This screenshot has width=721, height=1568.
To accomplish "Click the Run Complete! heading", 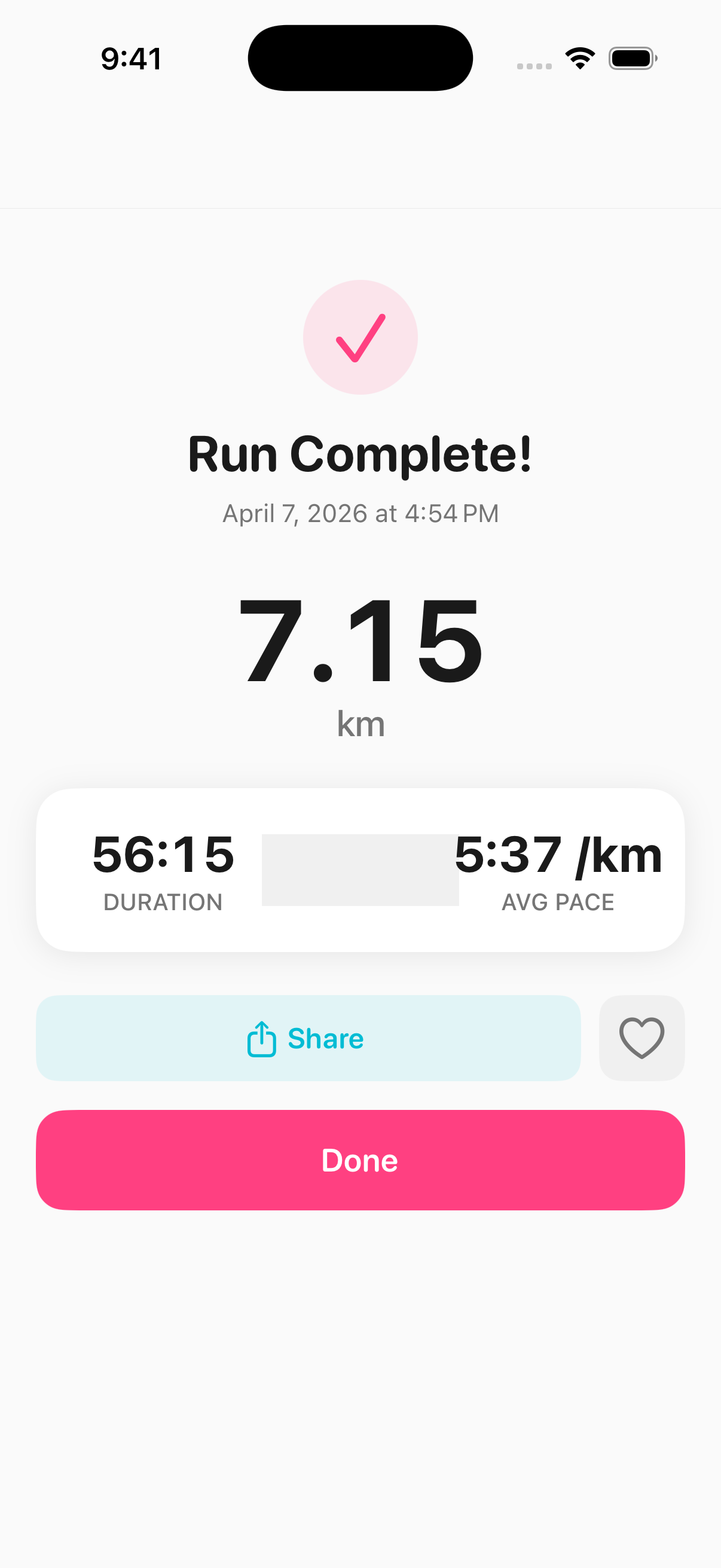I will point(360,453).
